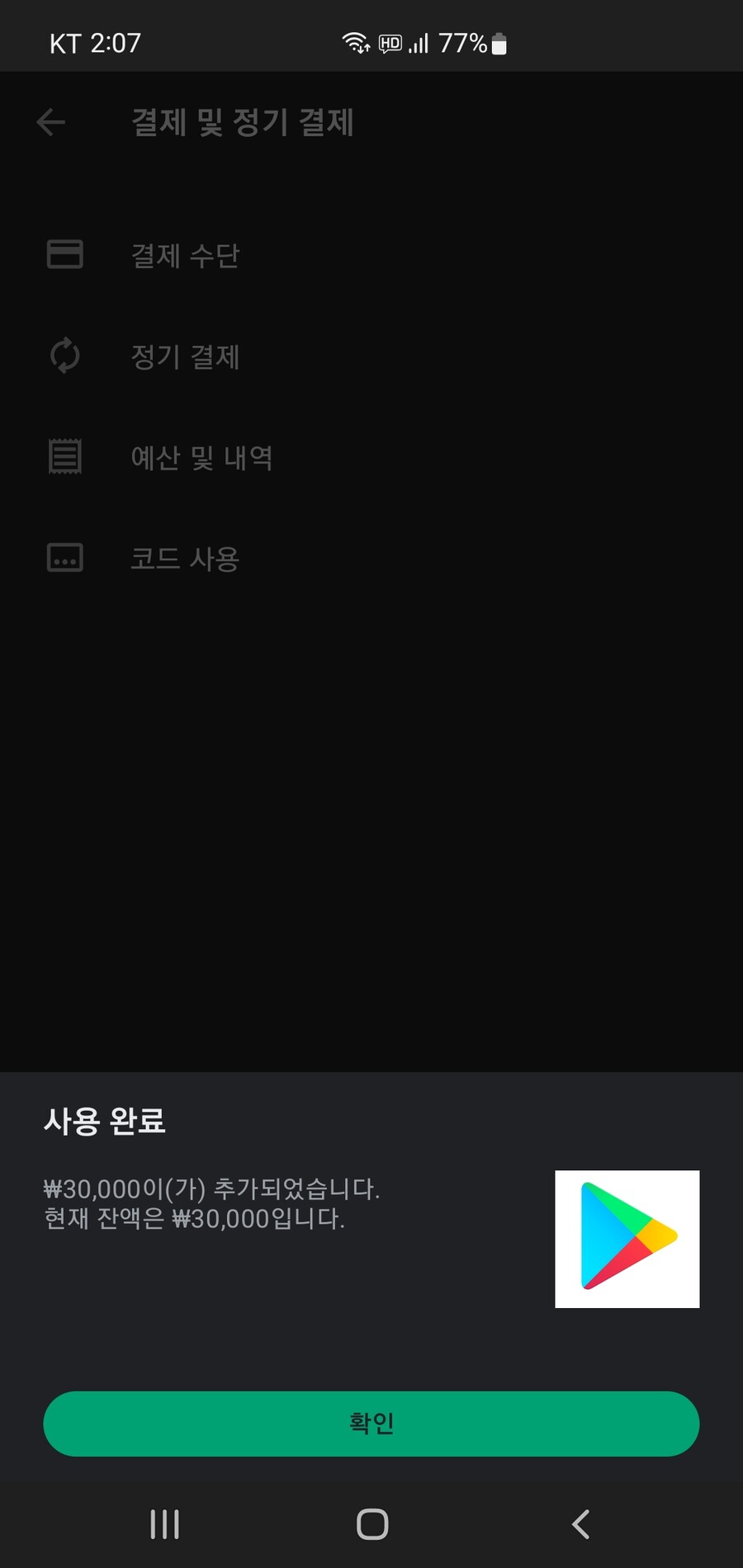The image size is (743, 1568).
Task: Tap the Google Play triangle logo
Action: point(626,1238)
